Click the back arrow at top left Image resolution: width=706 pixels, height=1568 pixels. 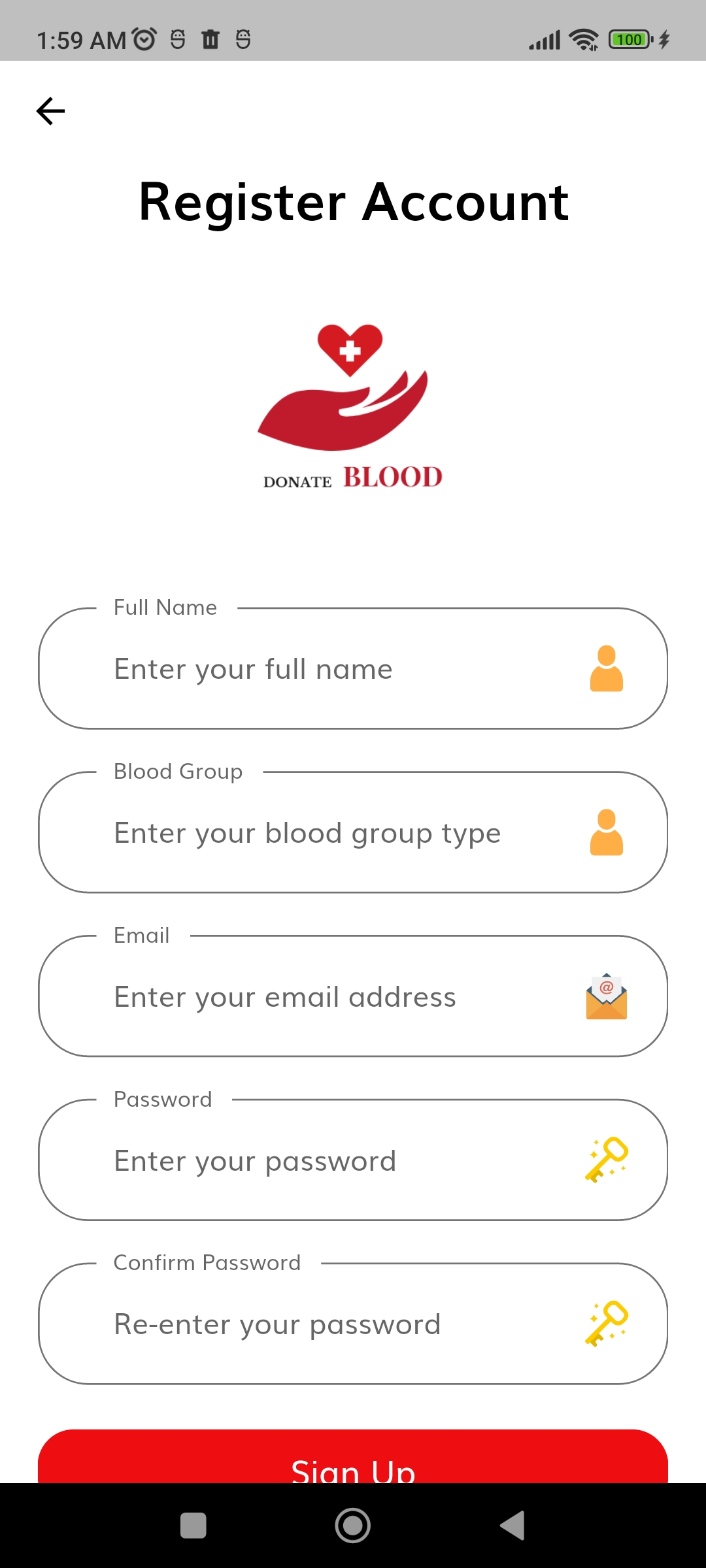tap(50, 110)
